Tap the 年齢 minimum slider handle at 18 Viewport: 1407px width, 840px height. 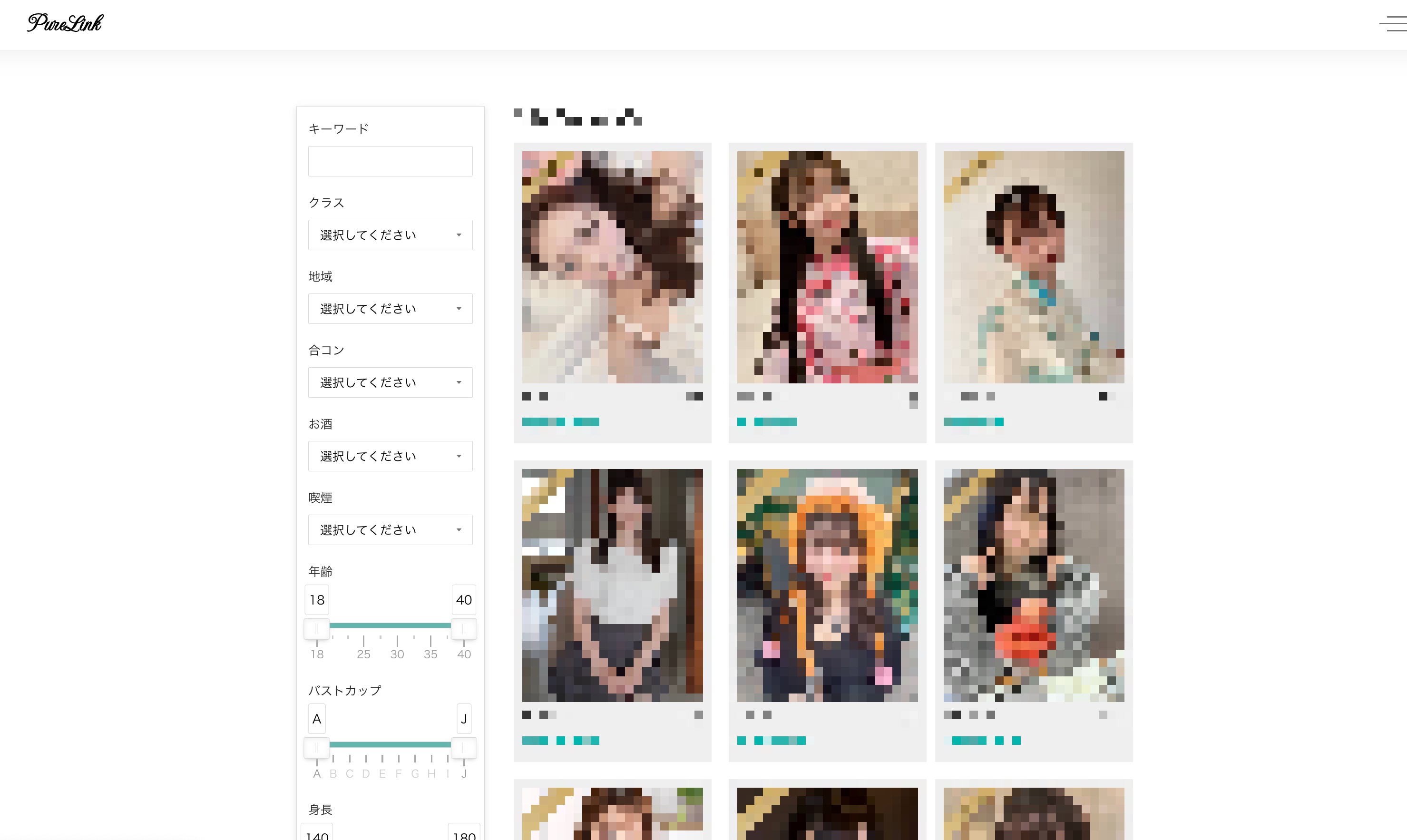coord(317,629)
